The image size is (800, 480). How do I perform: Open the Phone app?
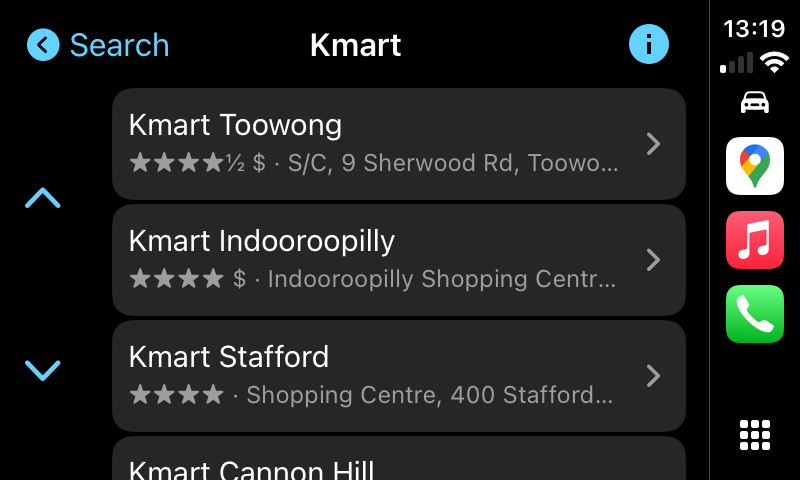[x=755, y=314]
